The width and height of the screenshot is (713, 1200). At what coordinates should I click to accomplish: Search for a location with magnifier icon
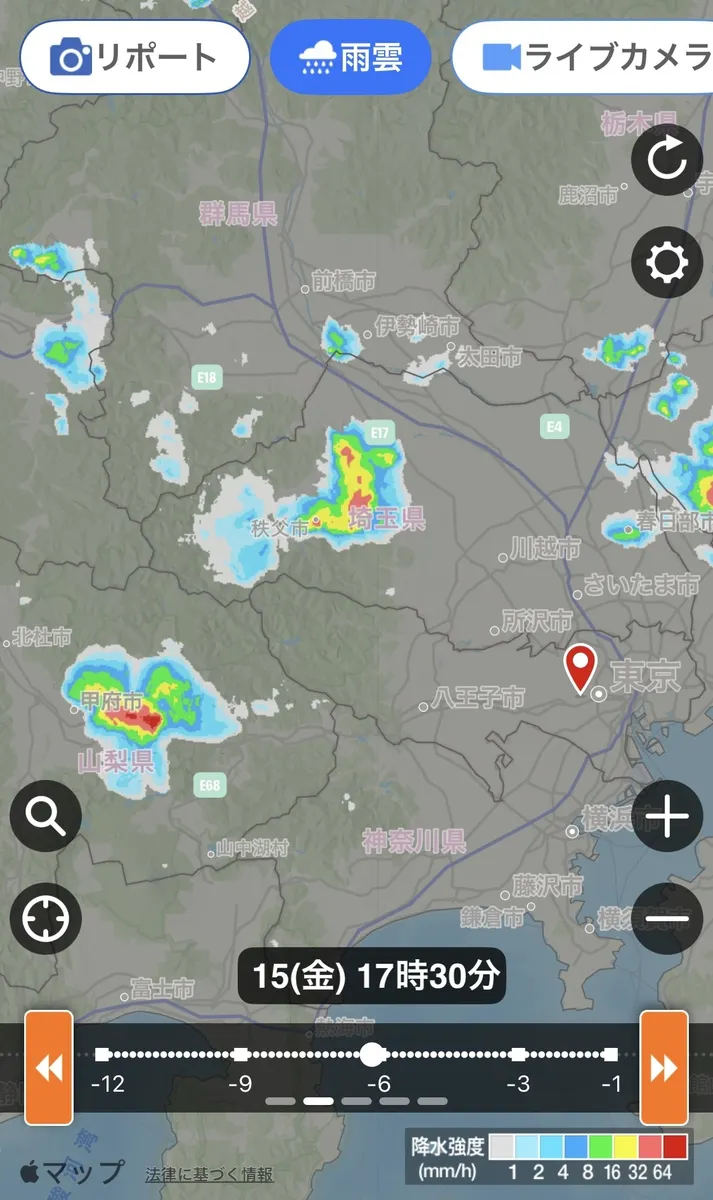[46, 816]
